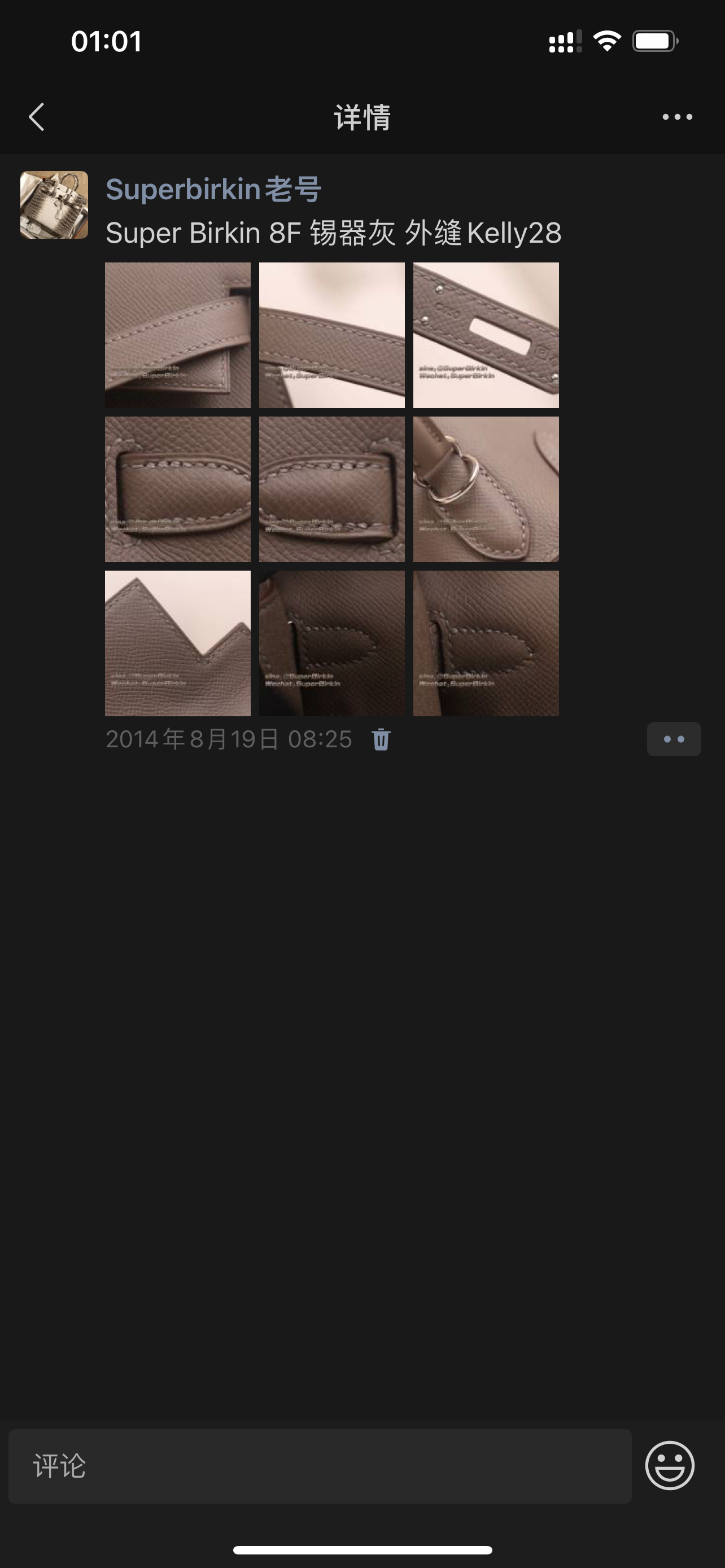Open the emoji smiley picker

[x=670, y=1466]
